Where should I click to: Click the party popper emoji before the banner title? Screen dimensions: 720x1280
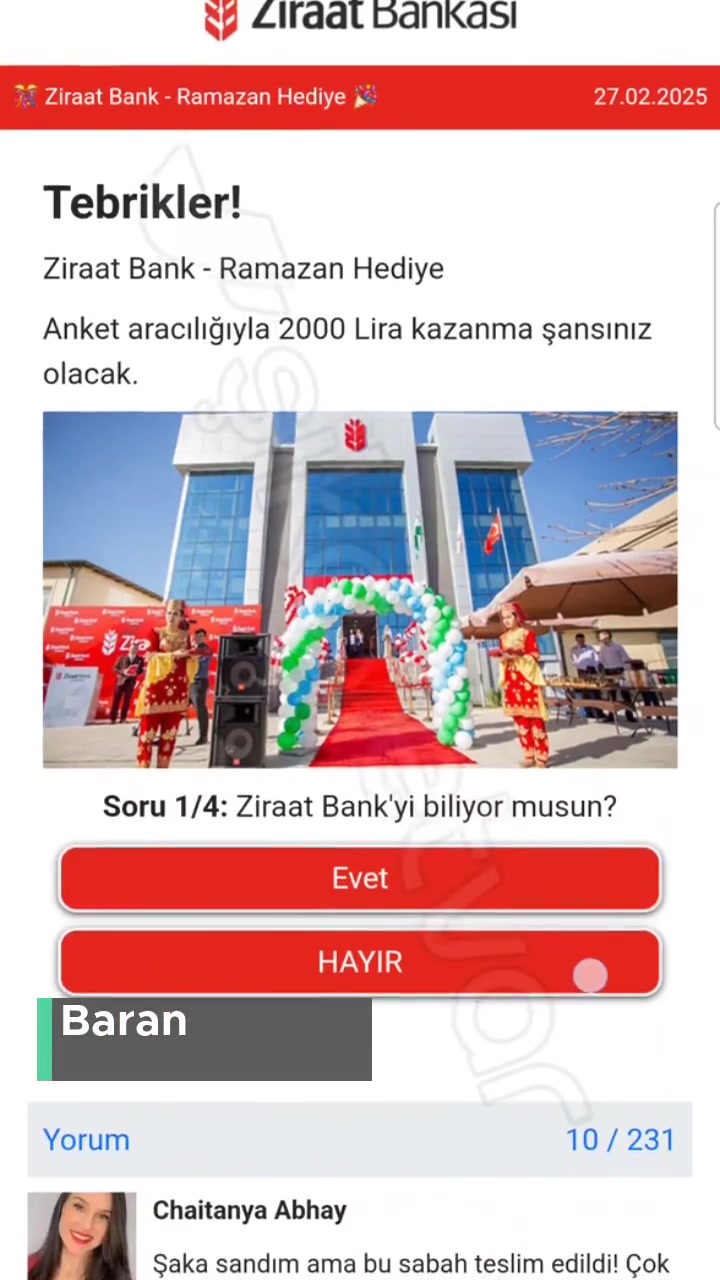tap(24, 96)
